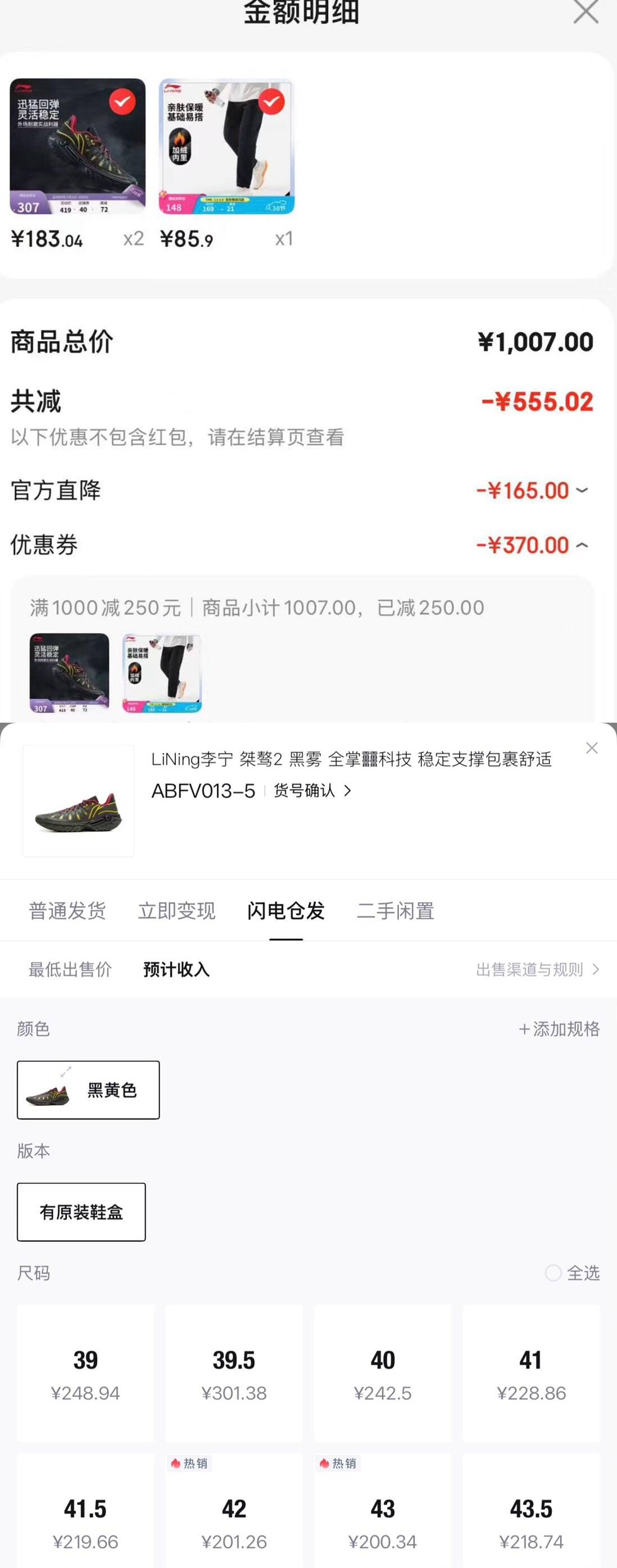Select the 闪电仓发 tab
The image size is (617, 1568).
pyautogui.click(x=286, y=910)
